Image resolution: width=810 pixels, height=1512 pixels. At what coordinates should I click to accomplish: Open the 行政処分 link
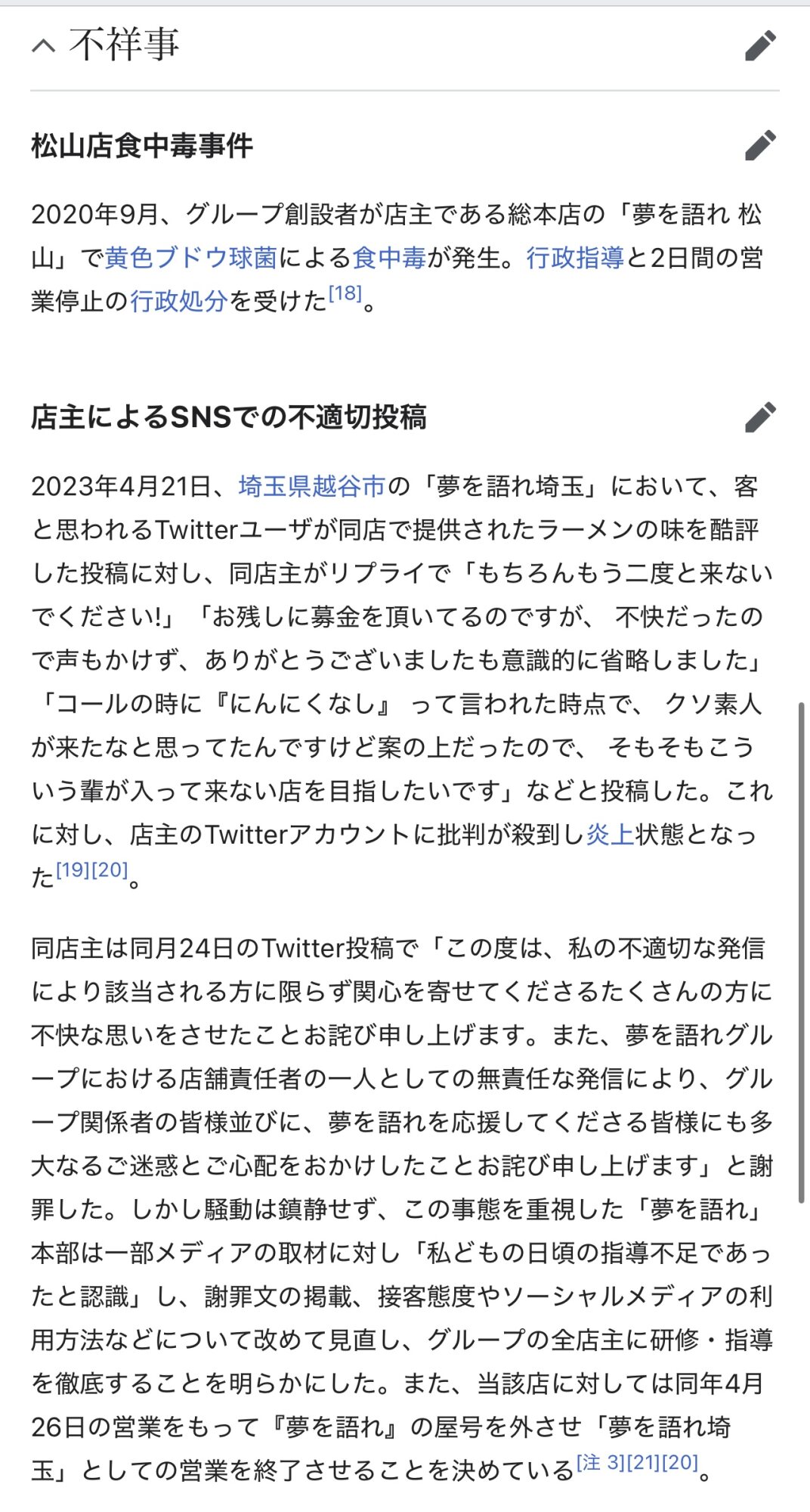[179, 301]
